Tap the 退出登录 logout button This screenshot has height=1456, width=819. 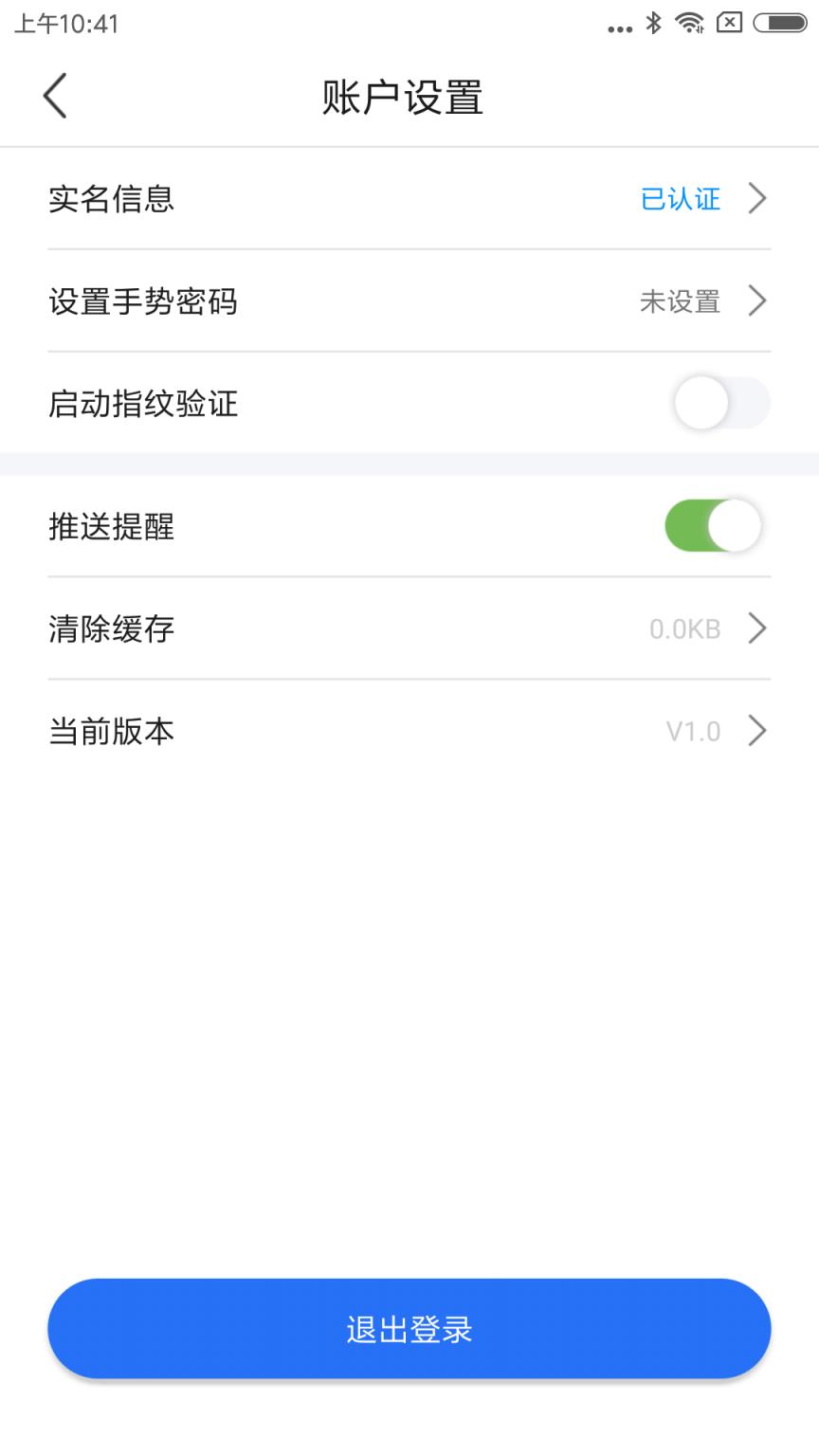pyautogui.click(x=409, y=1328)
